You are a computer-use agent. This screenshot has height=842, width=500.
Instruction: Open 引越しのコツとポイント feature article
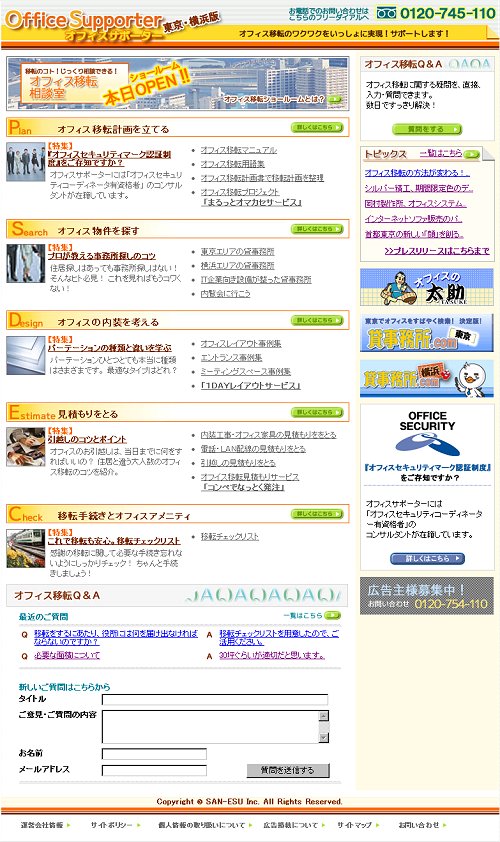coord(87,439)
